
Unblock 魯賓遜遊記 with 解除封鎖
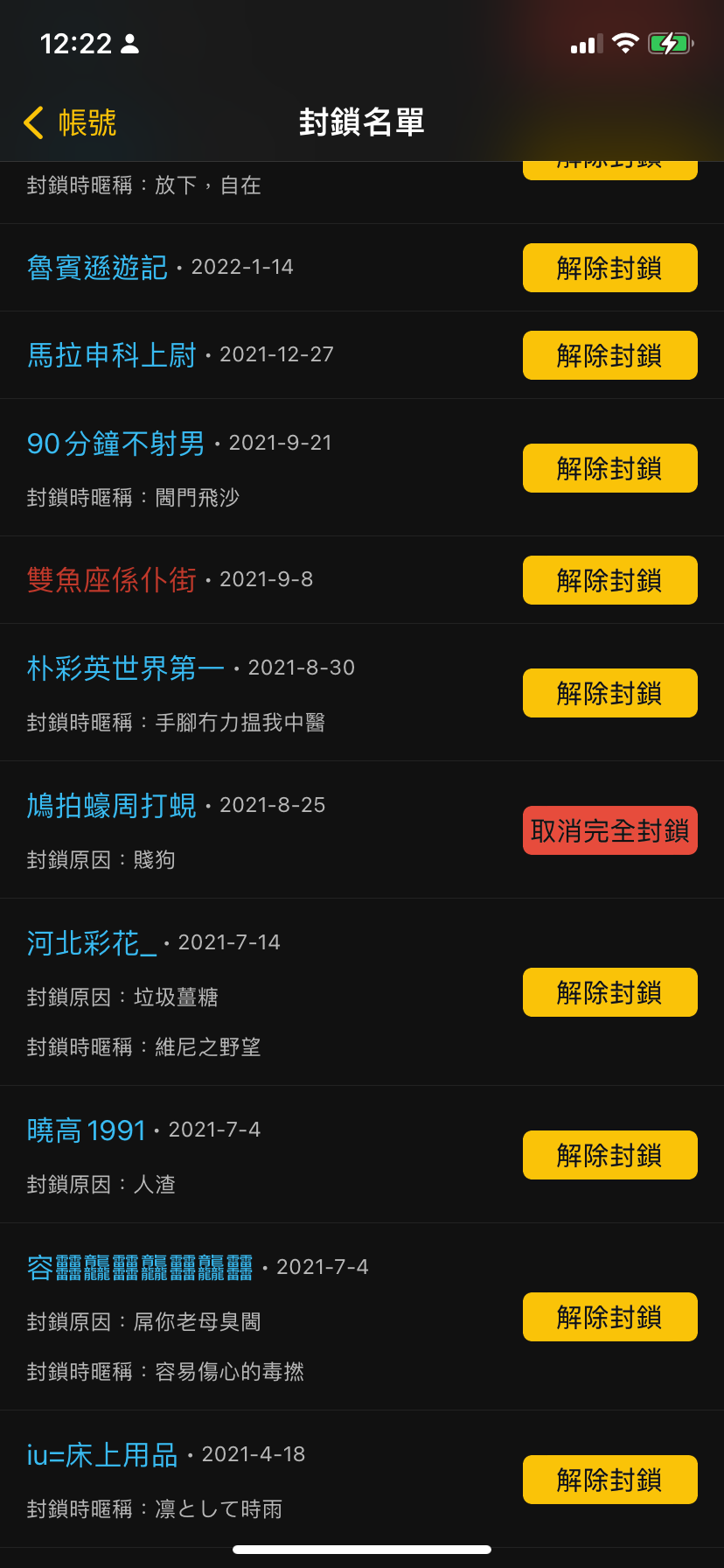tap(610, 268)
